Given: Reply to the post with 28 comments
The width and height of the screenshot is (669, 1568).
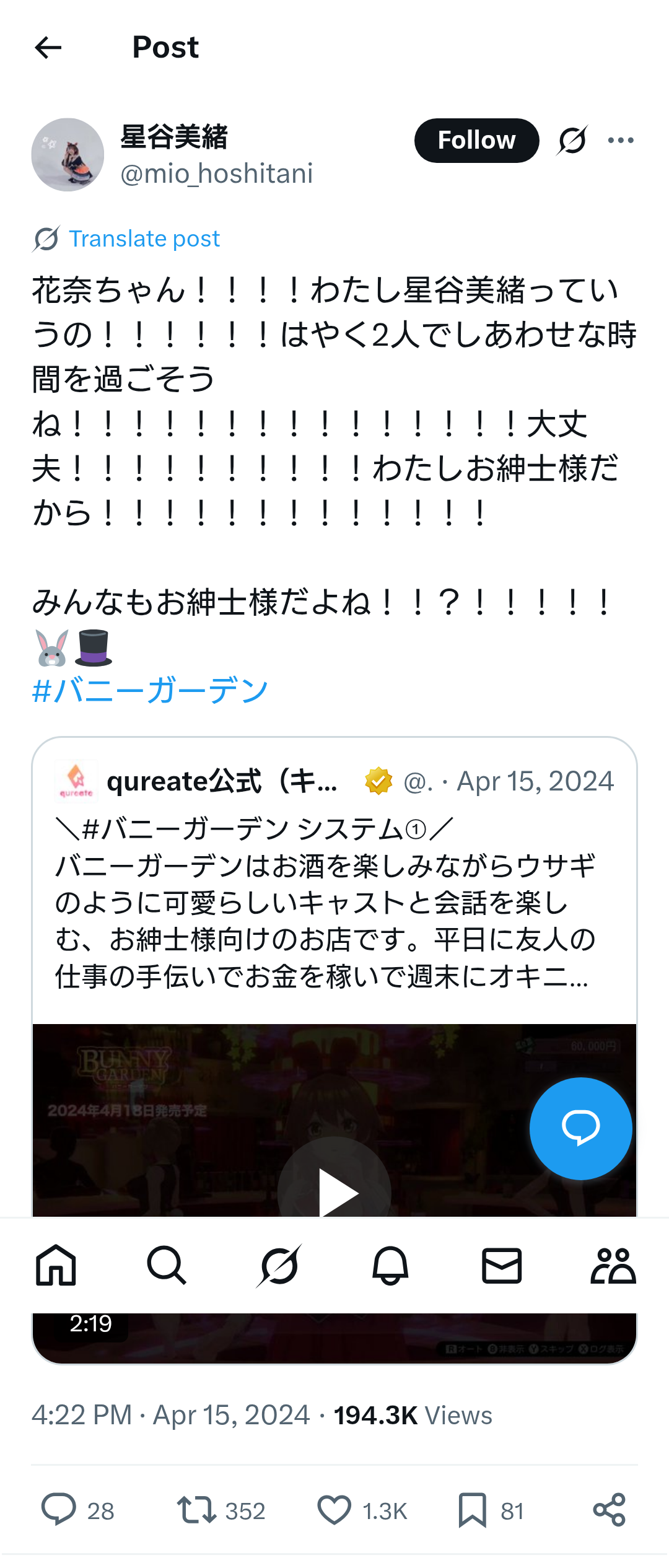Looking at the screenshot, I should pos(59,1510).
